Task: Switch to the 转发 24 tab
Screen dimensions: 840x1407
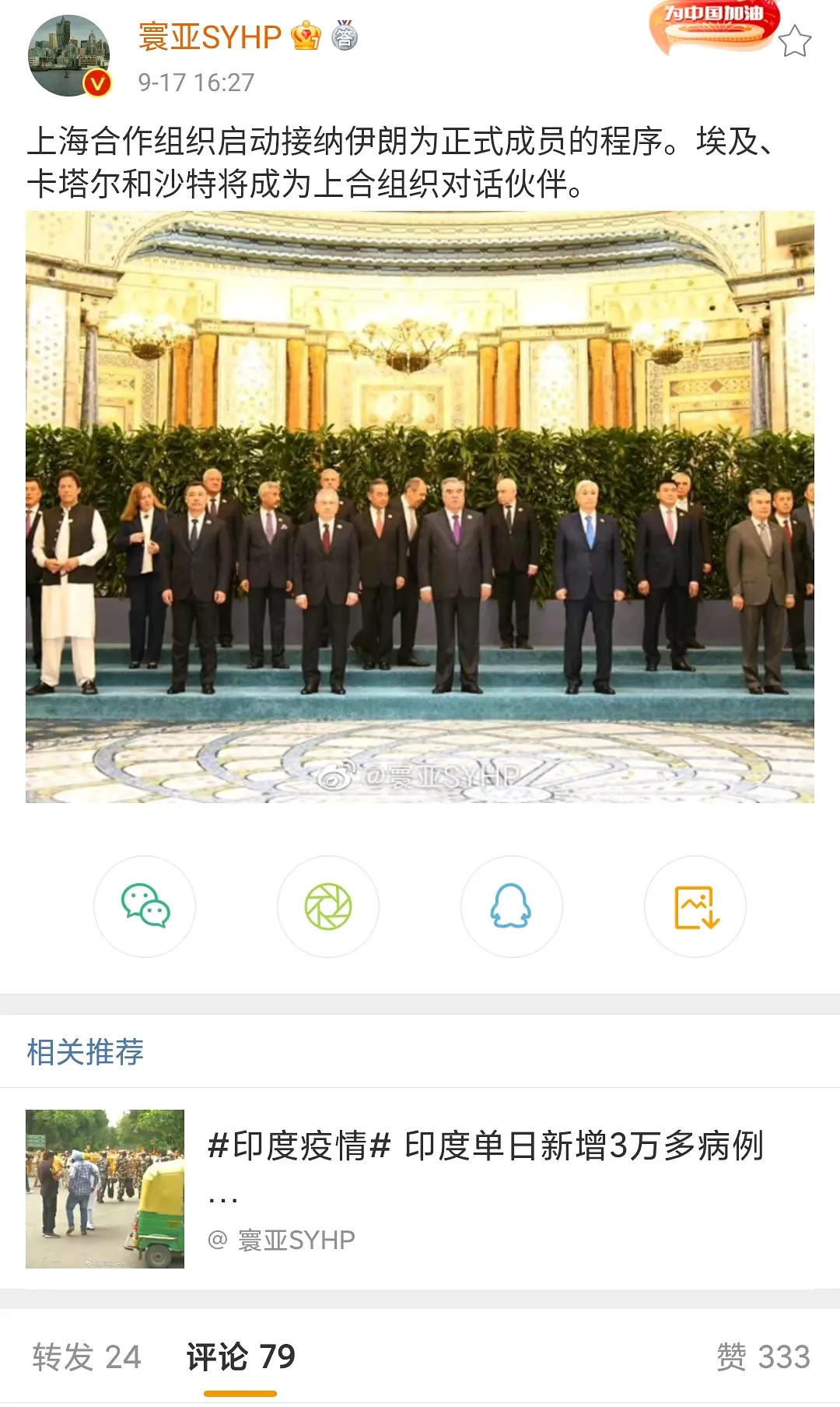Action: tap(86, 1356)
